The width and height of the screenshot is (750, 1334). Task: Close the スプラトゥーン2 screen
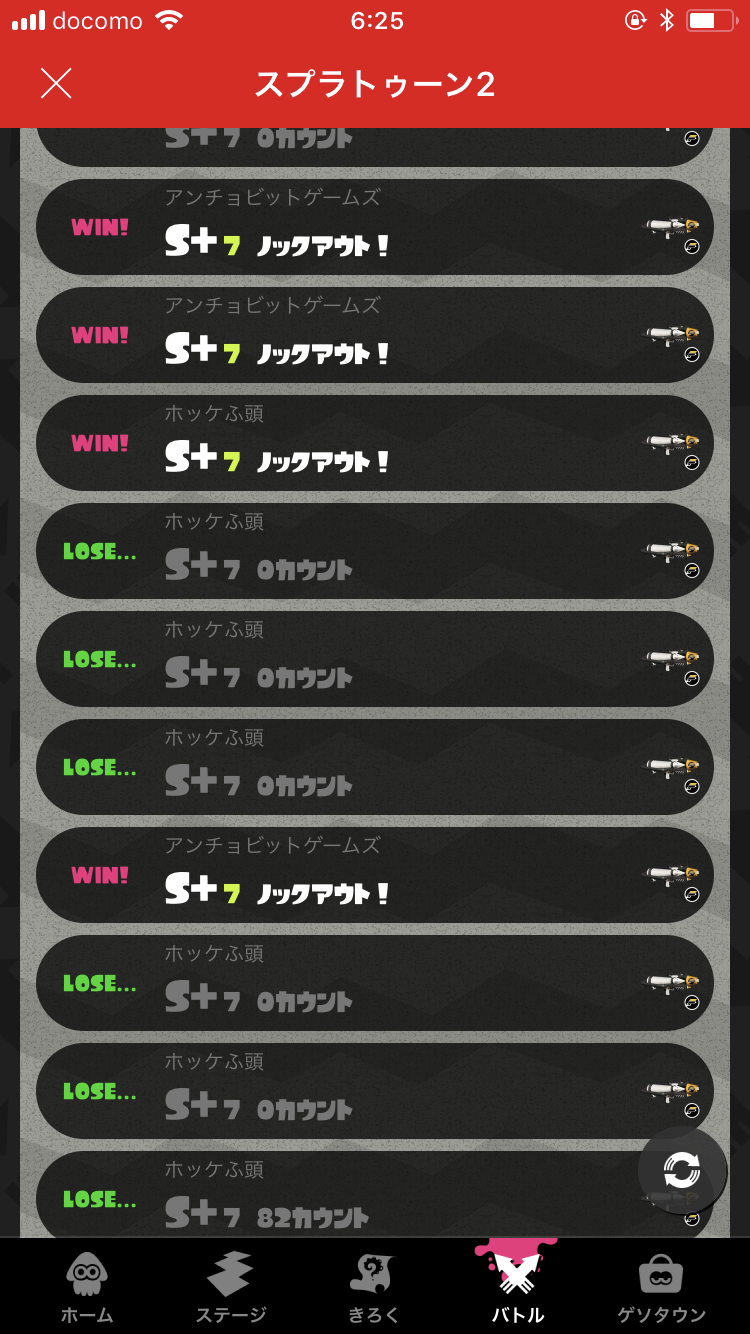(x=56, y=84)
